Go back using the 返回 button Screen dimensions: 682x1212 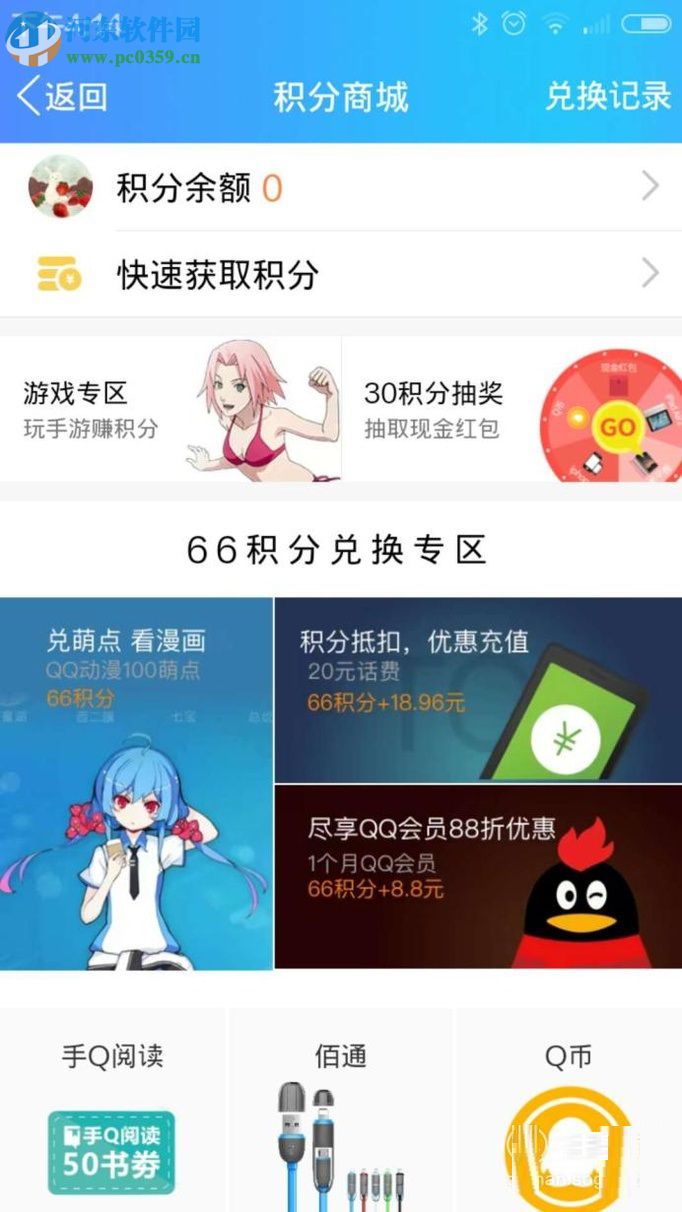tap(62, 96)
